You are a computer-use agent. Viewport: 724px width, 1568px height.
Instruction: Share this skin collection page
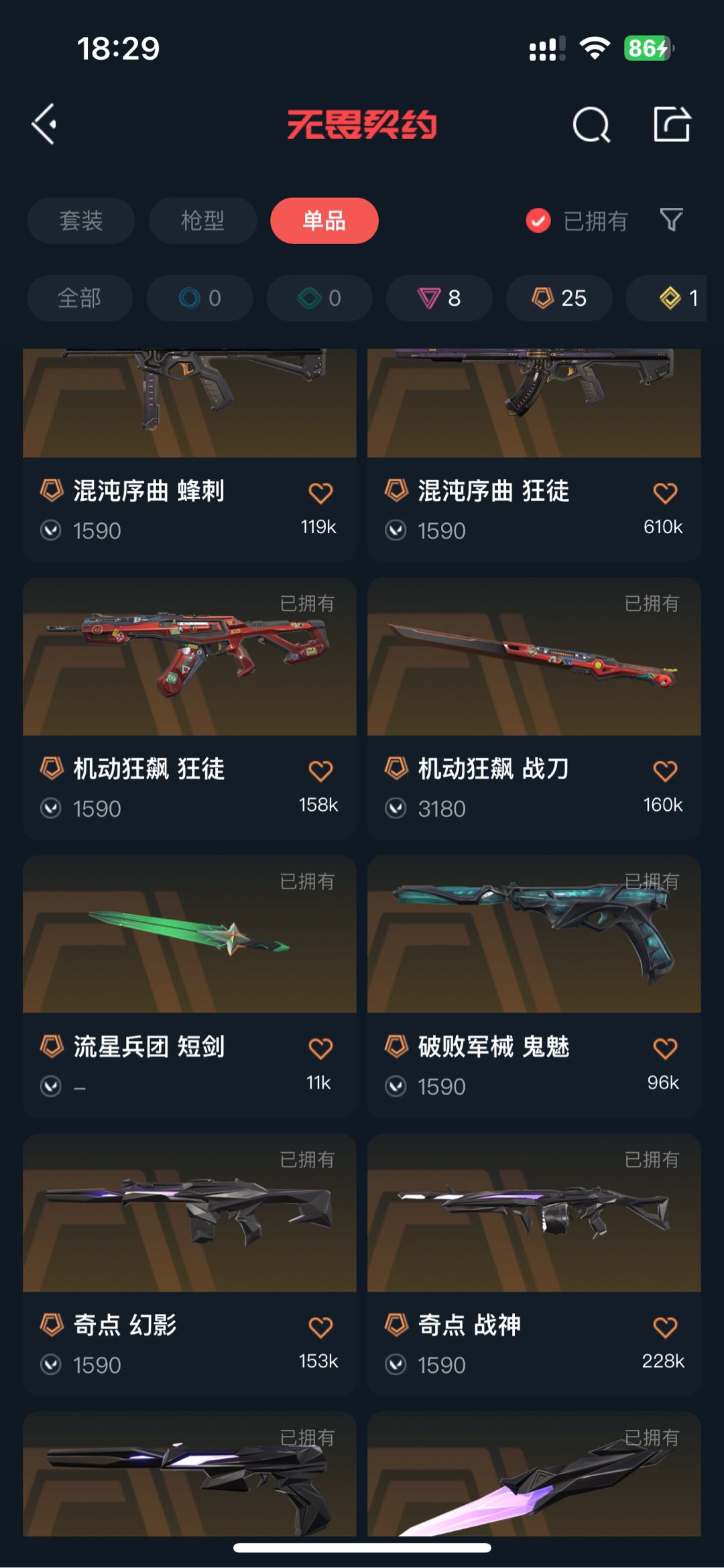tap(672, 124)
